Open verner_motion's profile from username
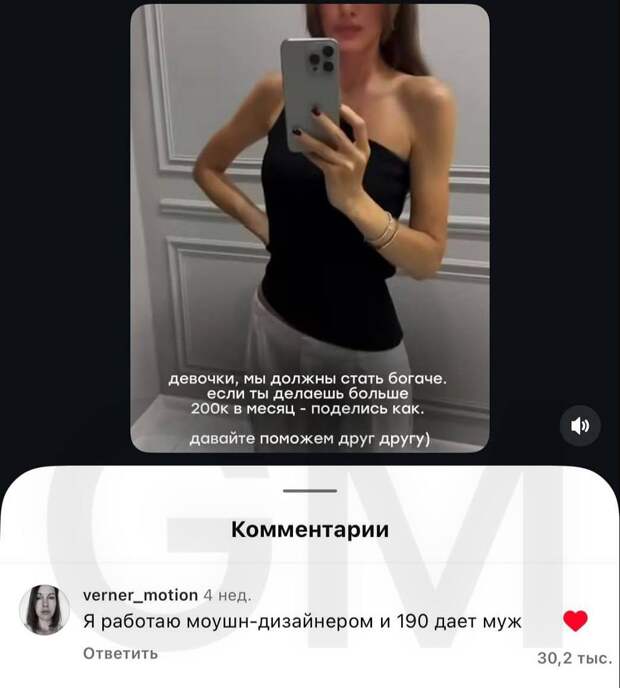The image size is (620, 688). [139, 595]
